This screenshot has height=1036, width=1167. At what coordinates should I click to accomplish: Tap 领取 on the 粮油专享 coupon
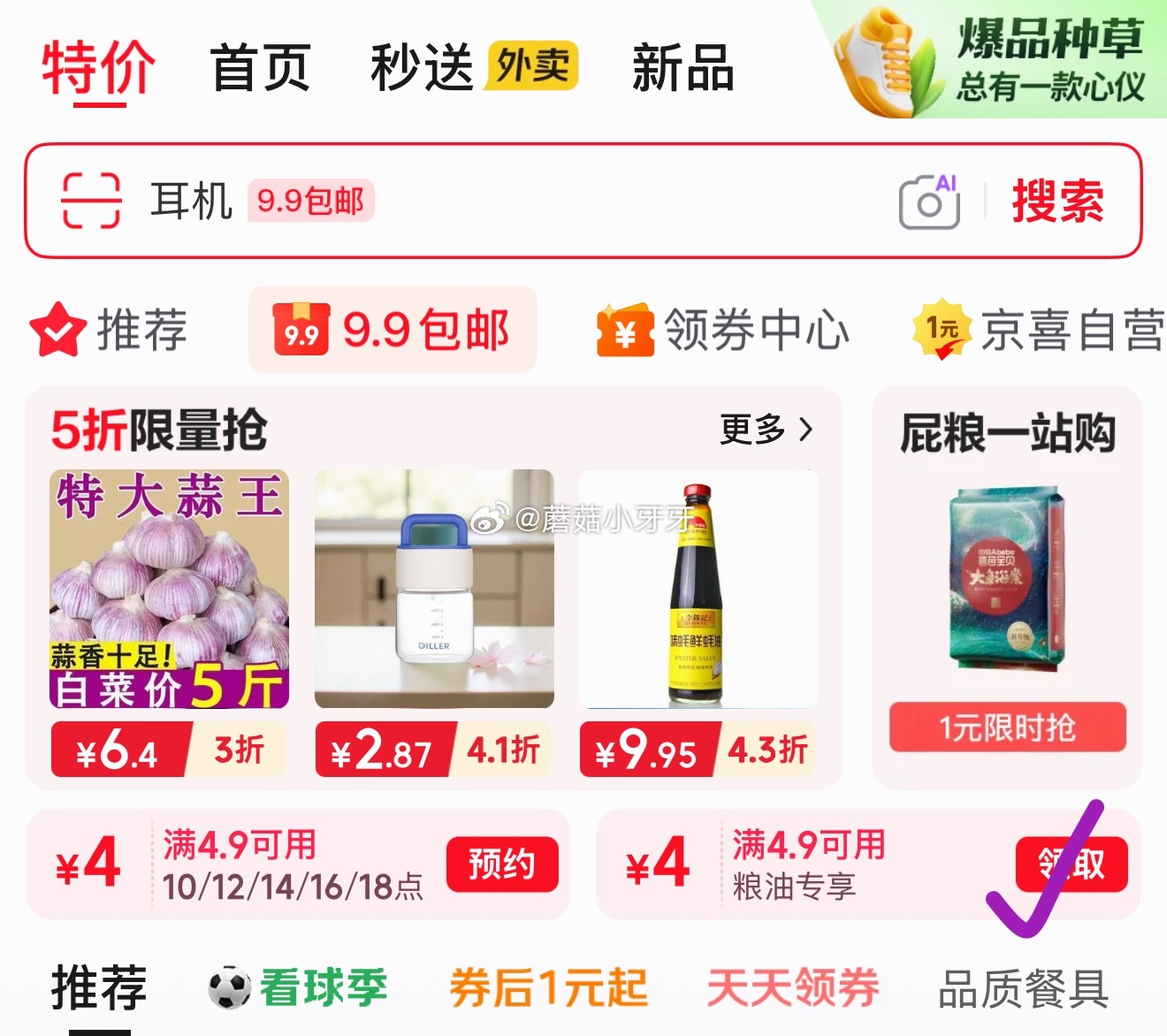(x=1072, y=864)
